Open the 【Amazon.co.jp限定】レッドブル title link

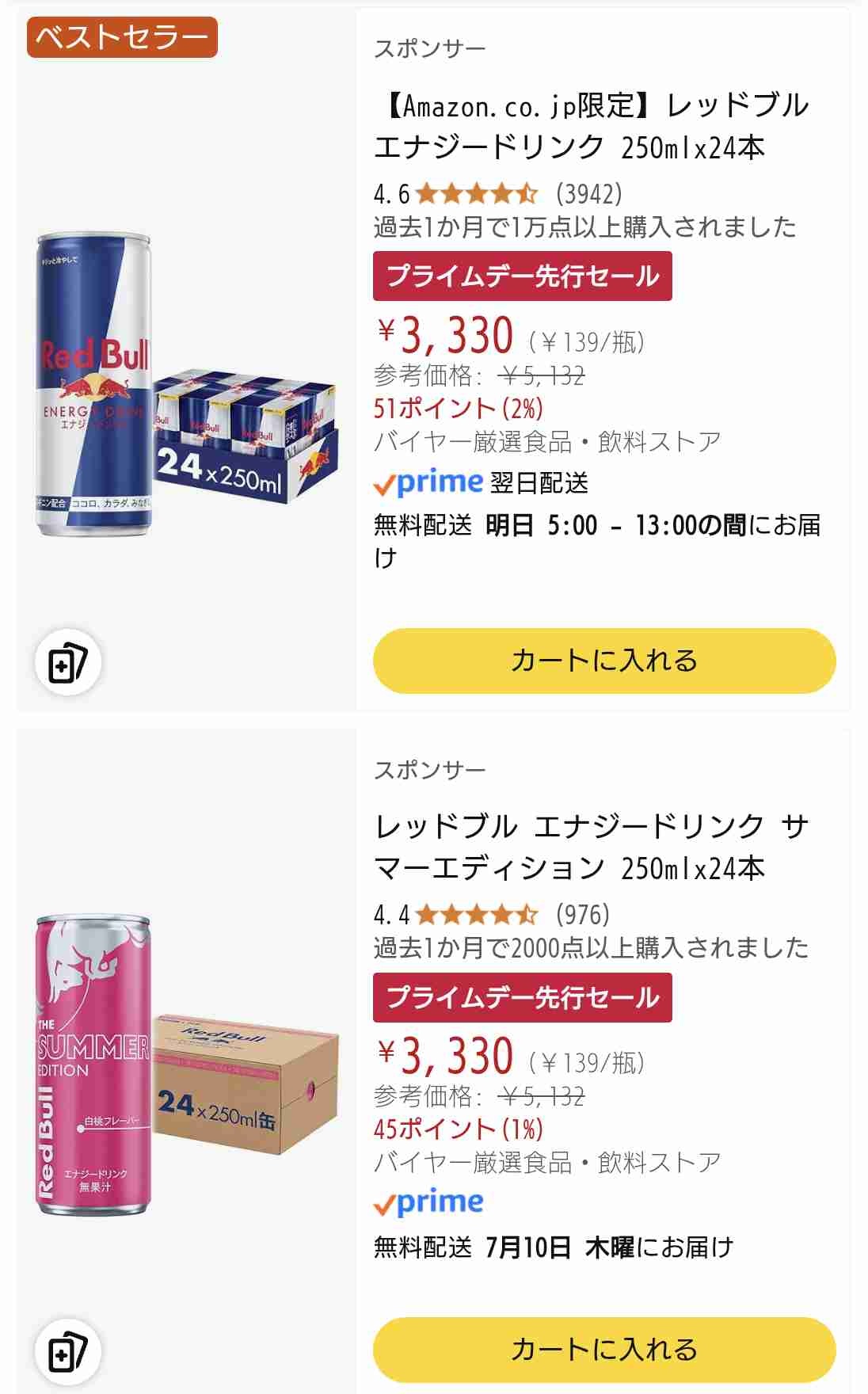tap(591, 127)
